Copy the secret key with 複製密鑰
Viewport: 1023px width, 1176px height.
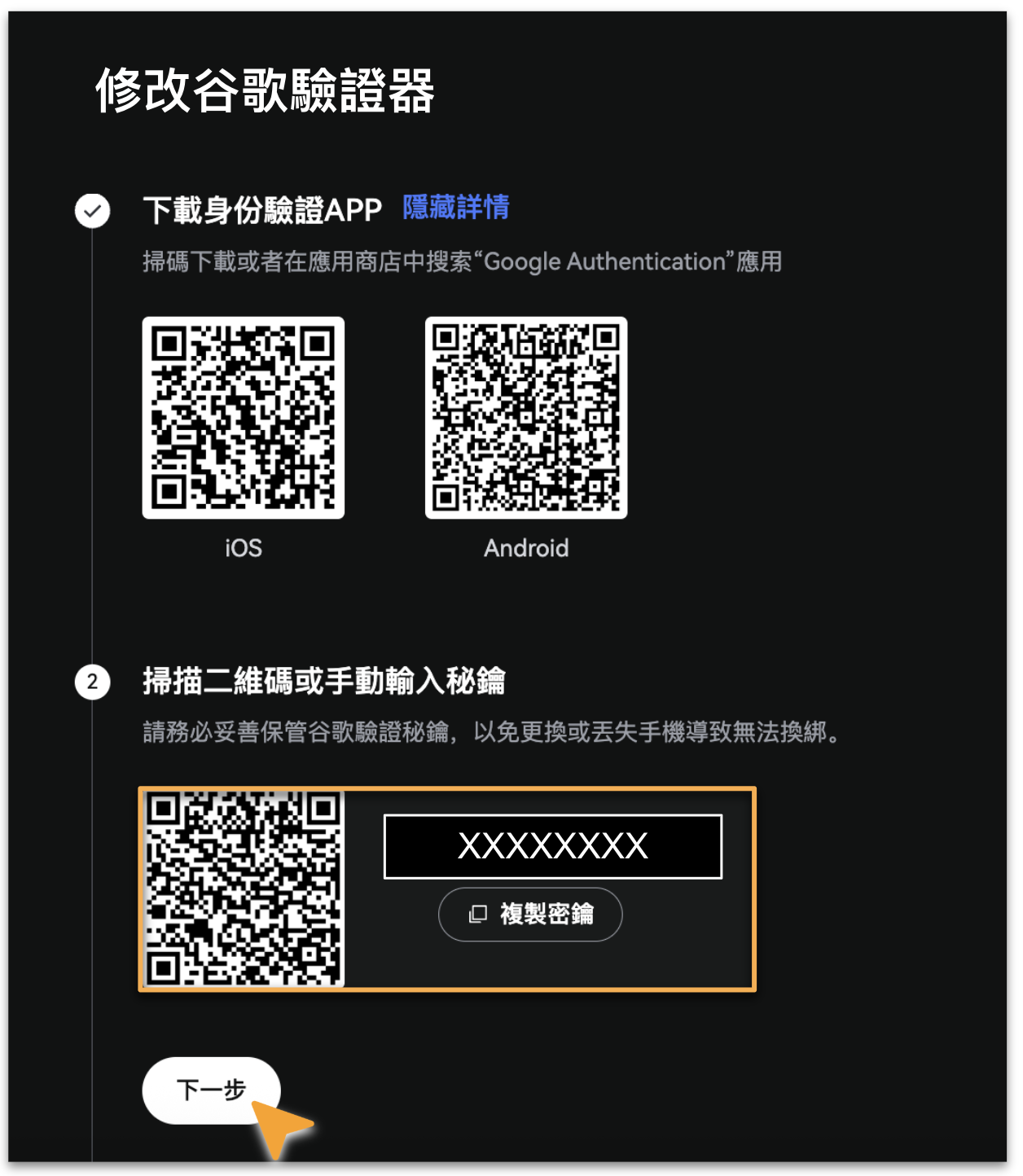[x=530, y=914]
